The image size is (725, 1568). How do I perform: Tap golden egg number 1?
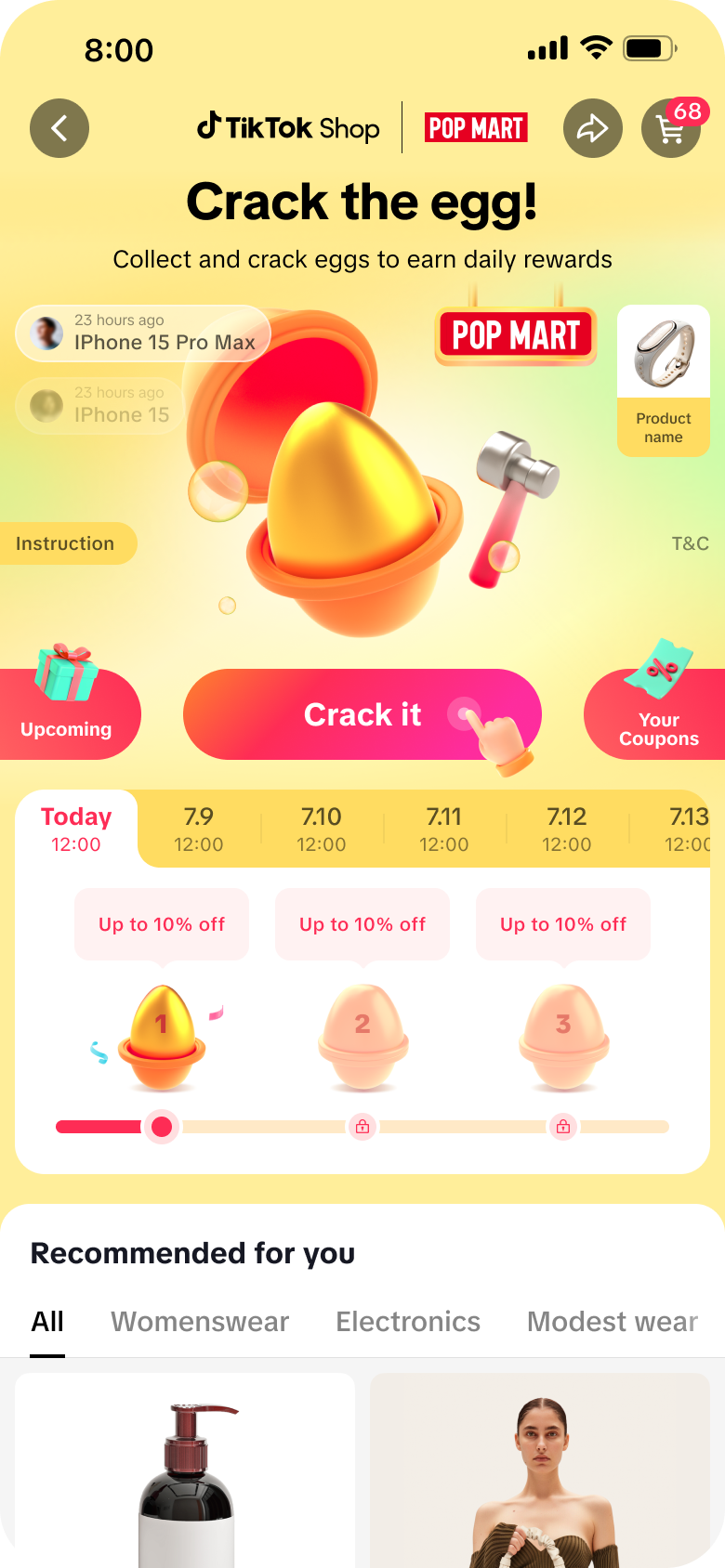tap(162, 1036)
